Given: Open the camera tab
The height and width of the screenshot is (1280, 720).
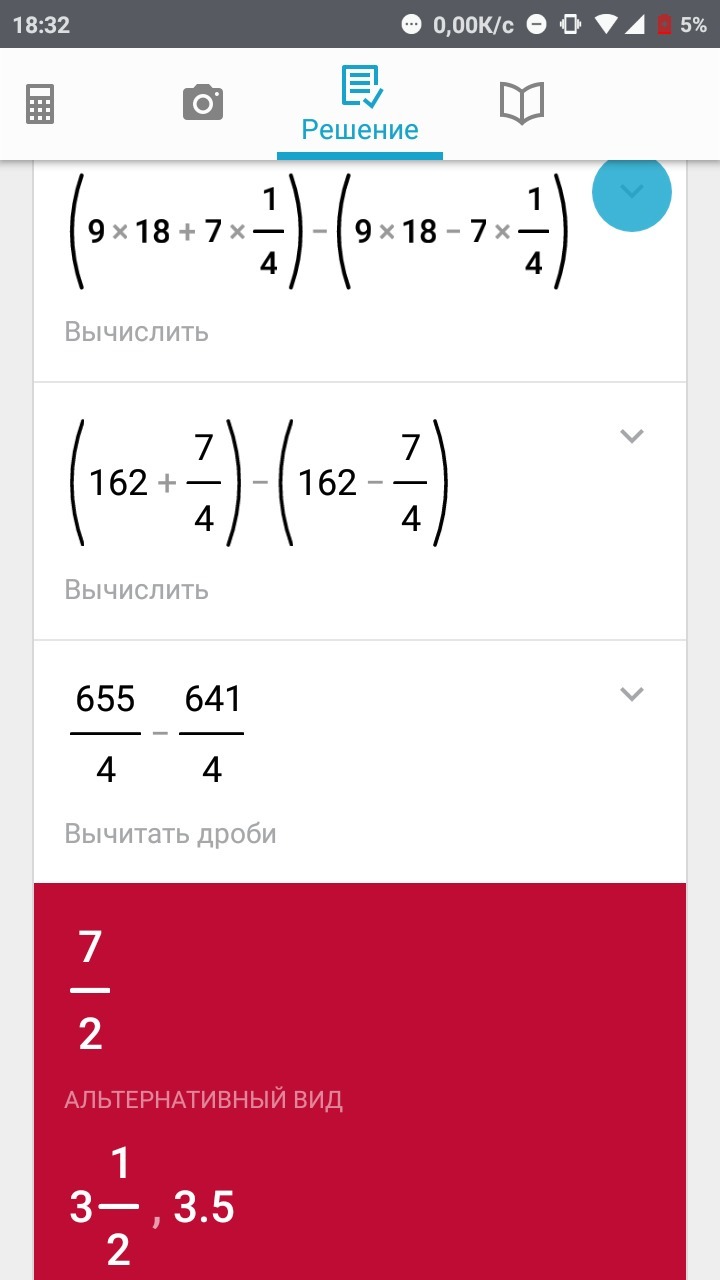Looking at the screenshot, I should [x=202, y=103].
